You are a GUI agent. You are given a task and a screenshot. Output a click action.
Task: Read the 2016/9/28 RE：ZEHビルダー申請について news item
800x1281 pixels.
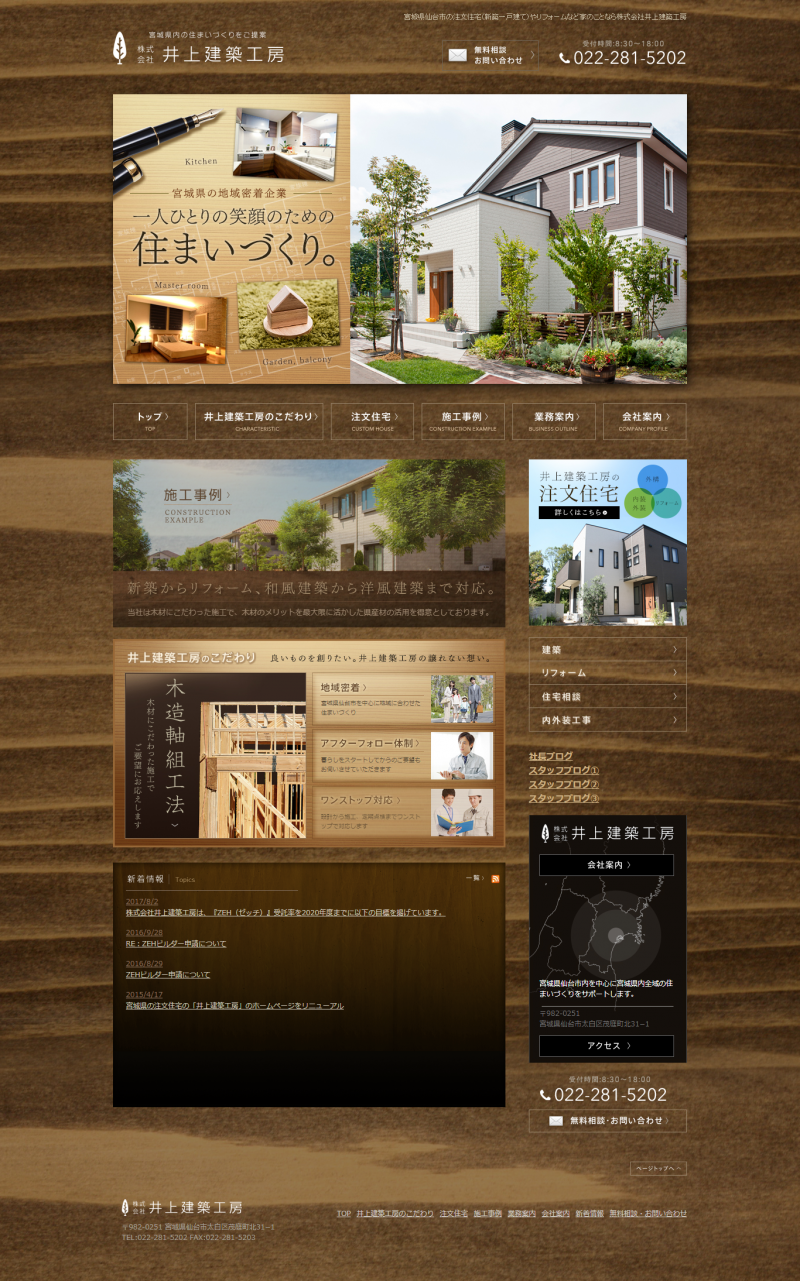pyautogui.click(x=176, y=943)
